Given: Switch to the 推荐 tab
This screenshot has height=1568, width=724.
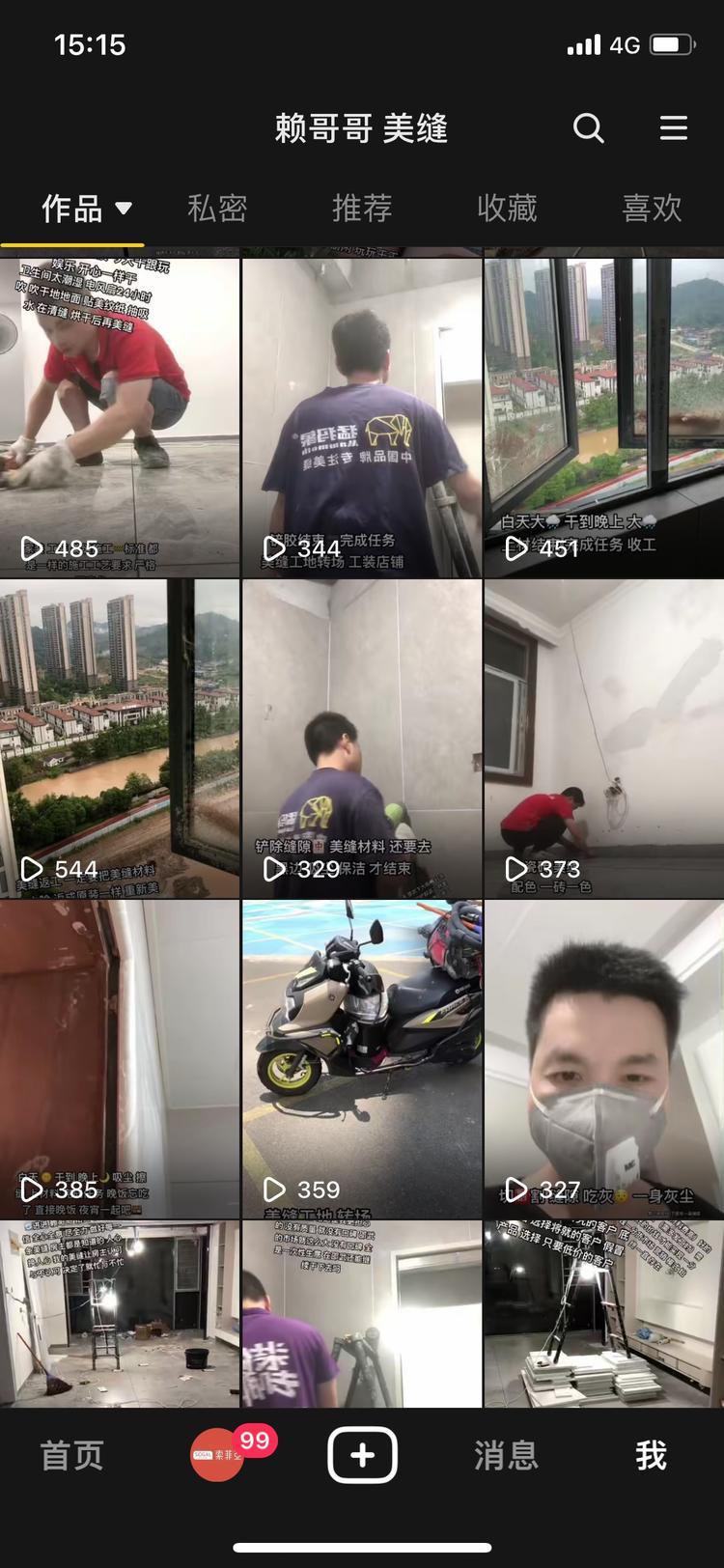Looking at the screenshot, I should tap(362, 208).
